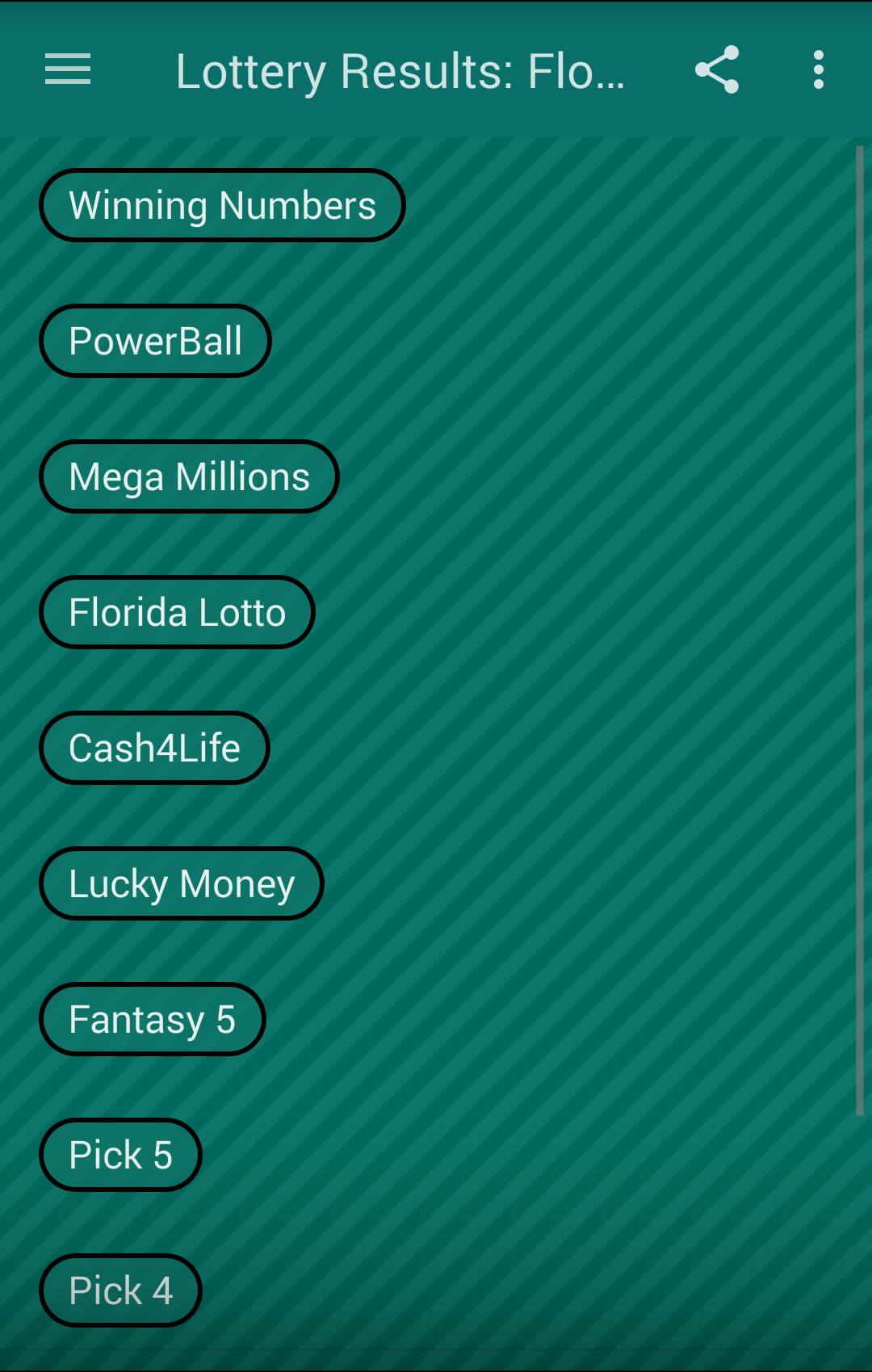Select PowerBall from the game list

pos(155,341)
